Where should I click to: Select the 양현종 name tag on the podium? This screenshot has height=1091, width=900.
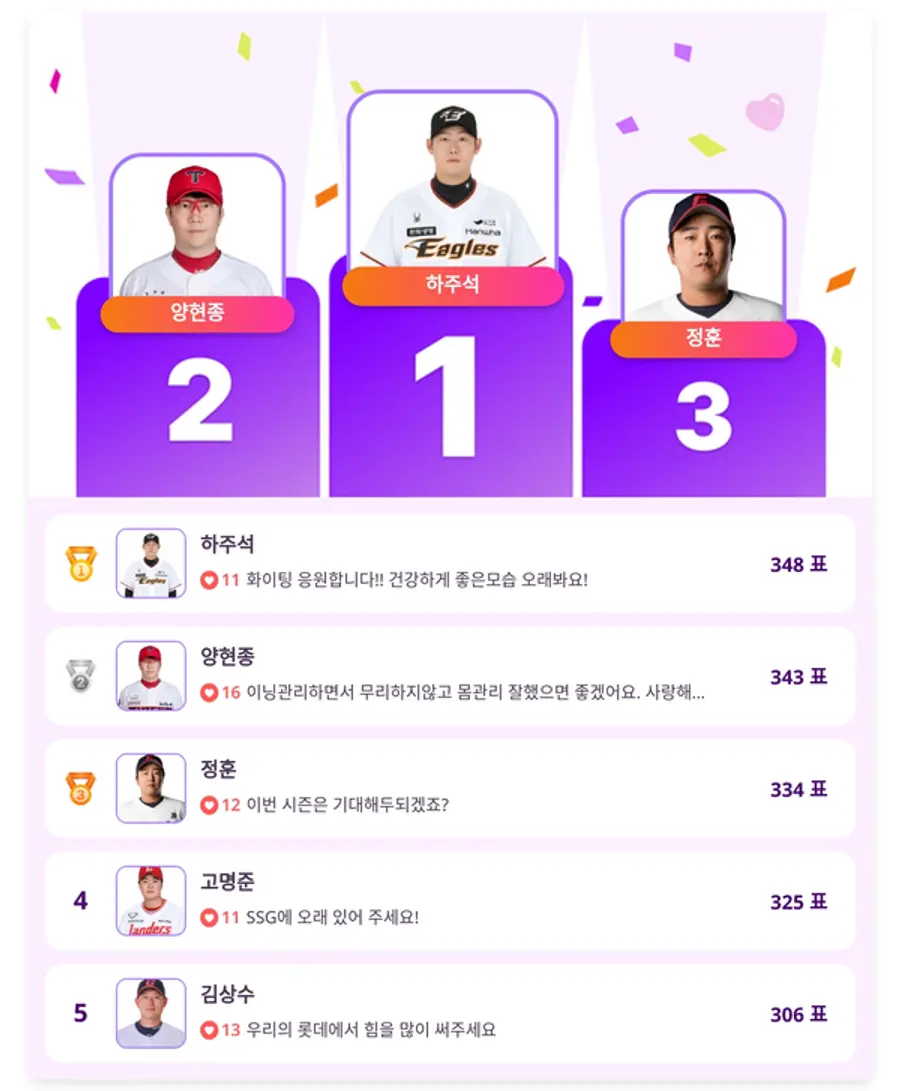pyautogui.click(x=196, y=316)
